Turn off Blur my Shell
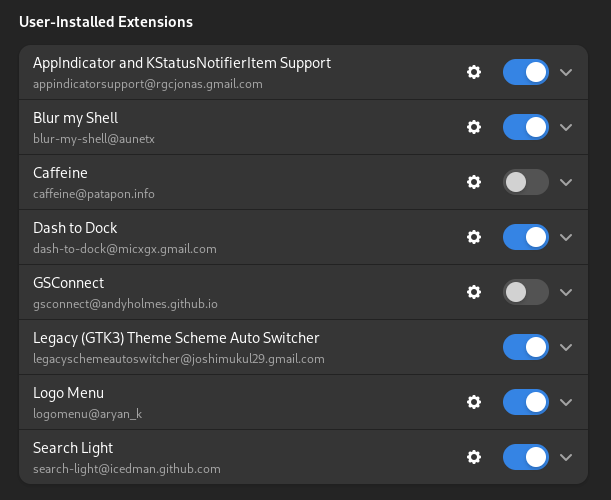This screenshot has height=500, width=611. pyautogui.click(x=525, y=127)
